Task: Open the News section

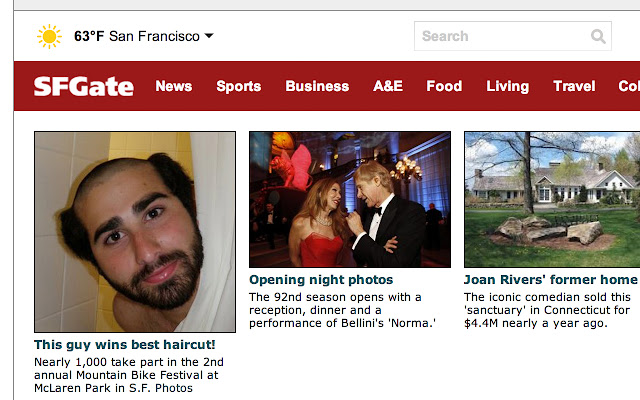Action: pos(173,86)
